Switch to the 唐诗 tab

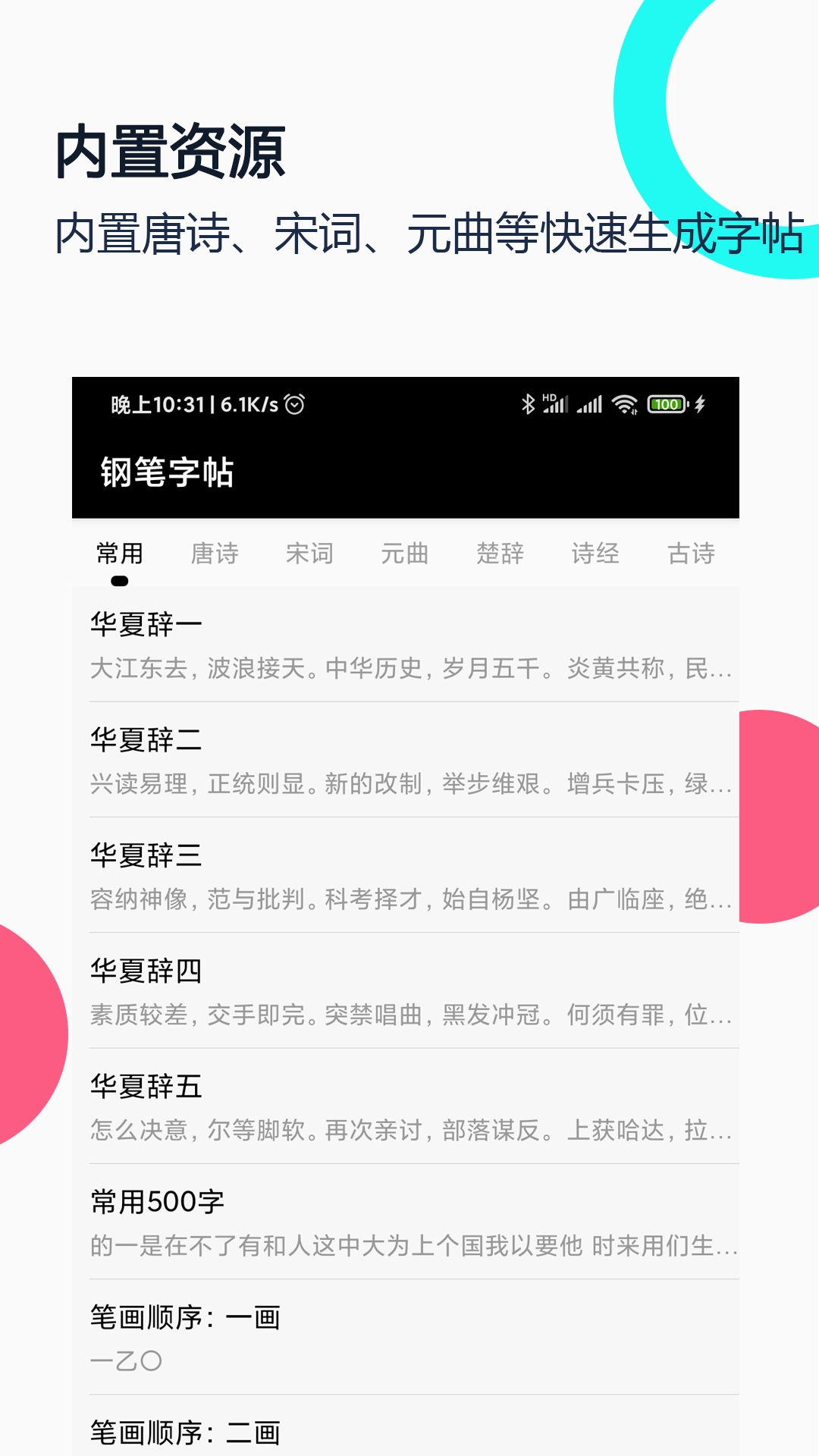point(215,554)
